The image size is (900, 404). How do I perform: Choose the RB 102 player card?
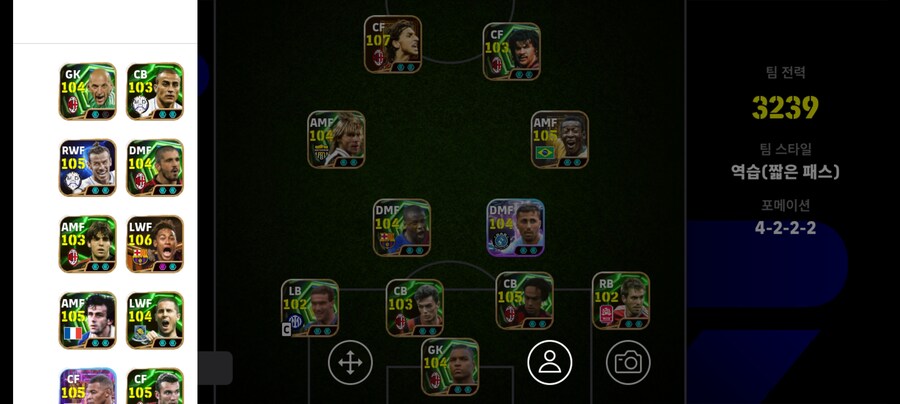[620, 300]
